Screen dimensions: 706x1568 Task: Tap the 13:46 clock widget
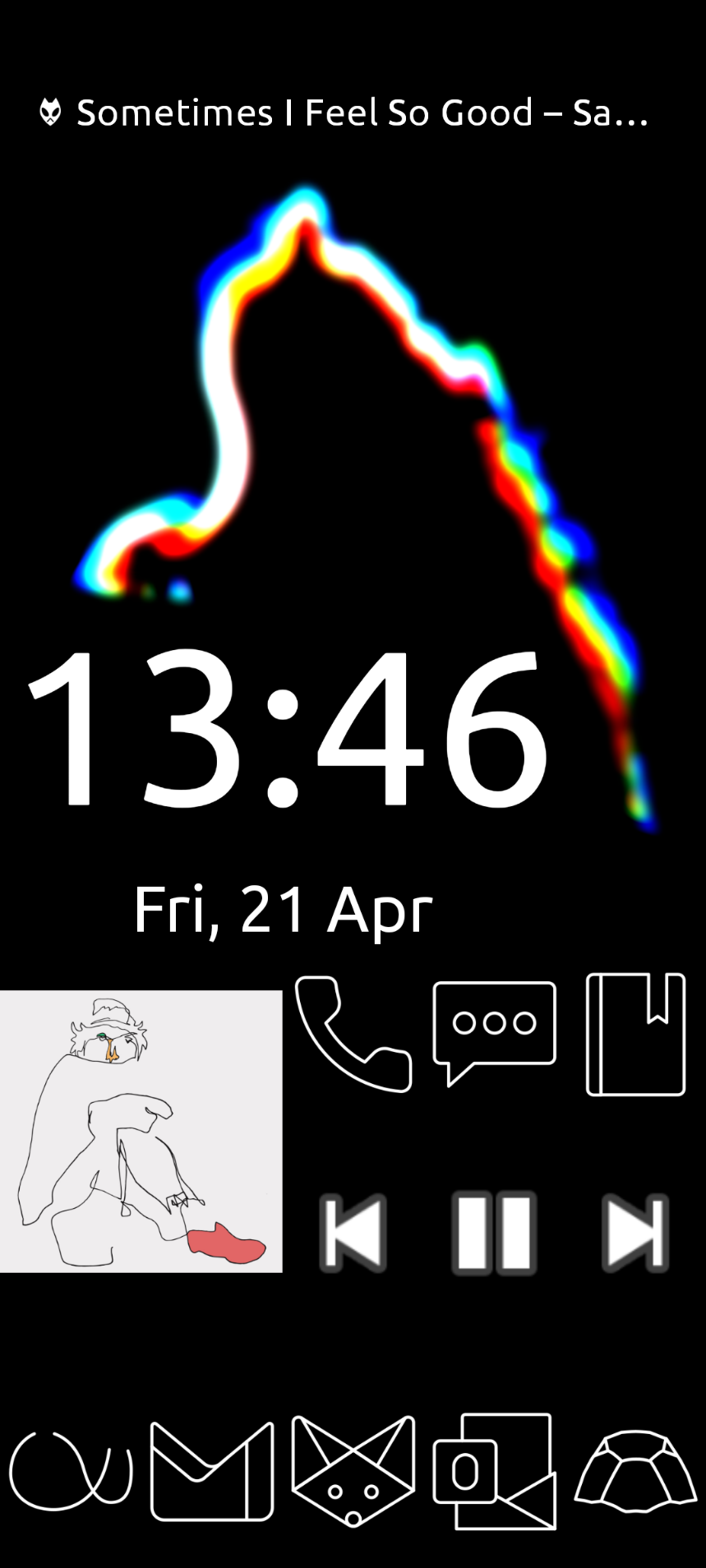coord(288,727)
